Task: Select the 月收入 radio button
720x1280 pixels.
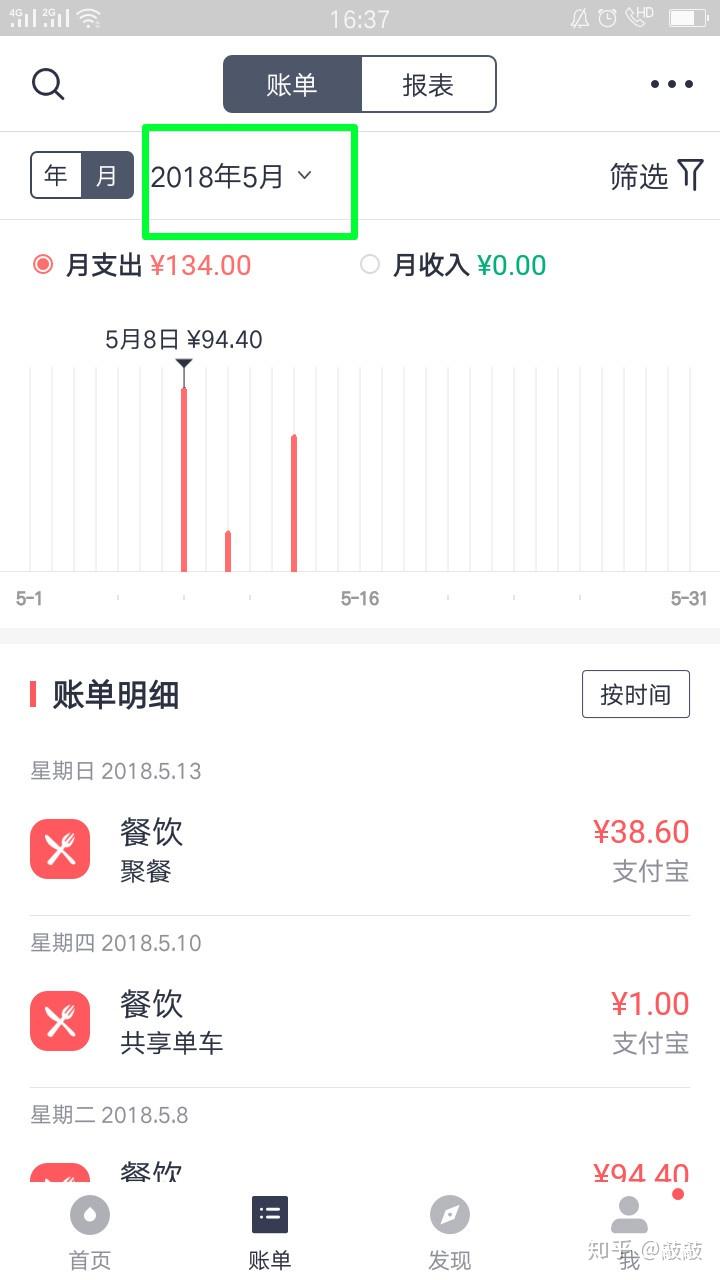Action: pos(370,264)
